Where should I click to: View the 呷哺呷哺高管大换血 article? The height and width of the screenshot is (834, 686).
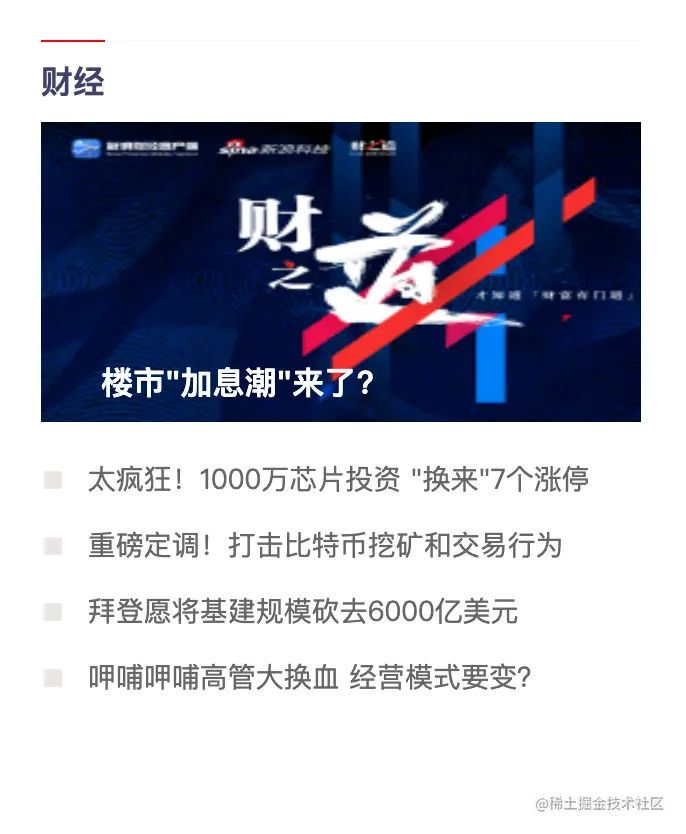click(309, 678)
